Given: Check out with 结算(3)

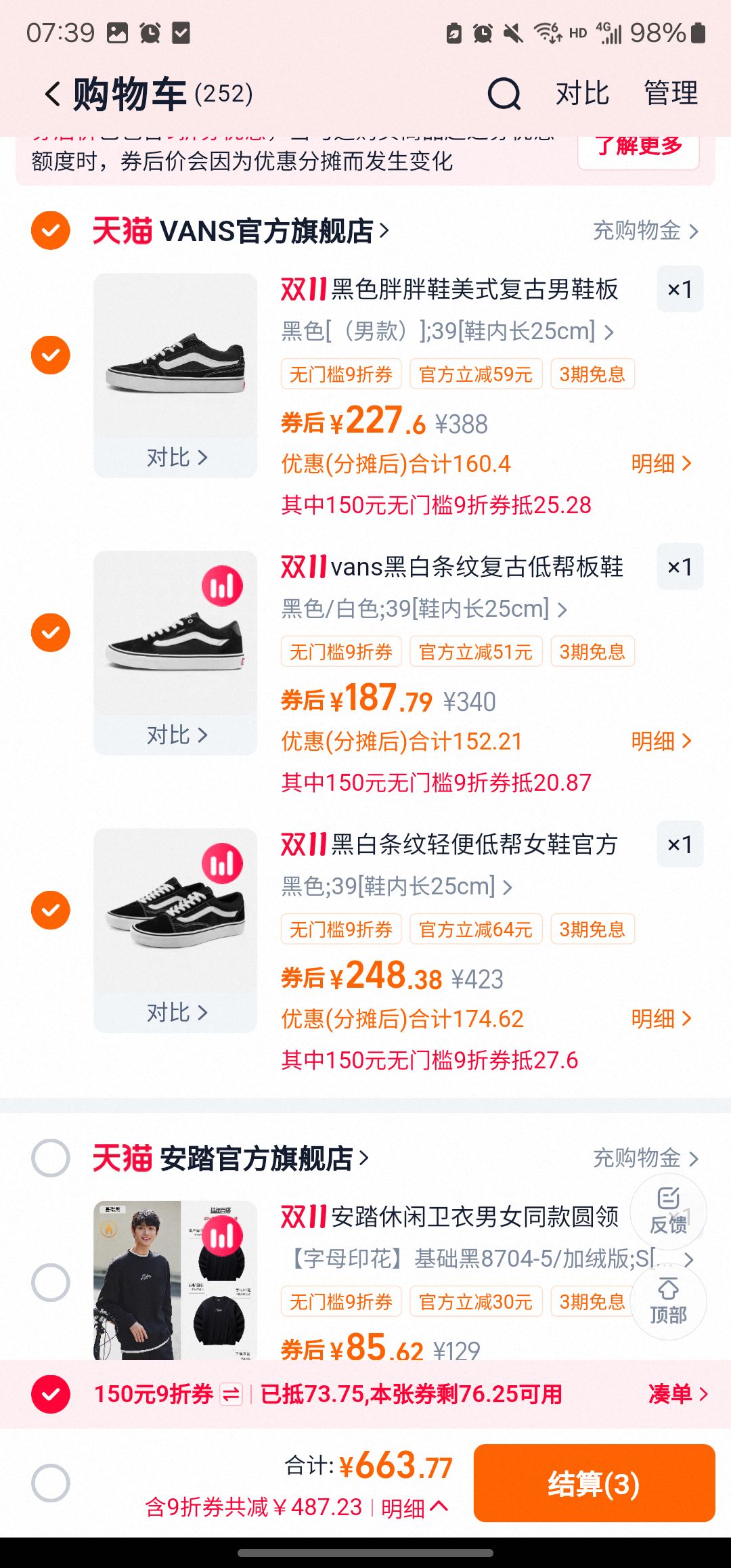Looking at the screenshot, I should 594,1483.
